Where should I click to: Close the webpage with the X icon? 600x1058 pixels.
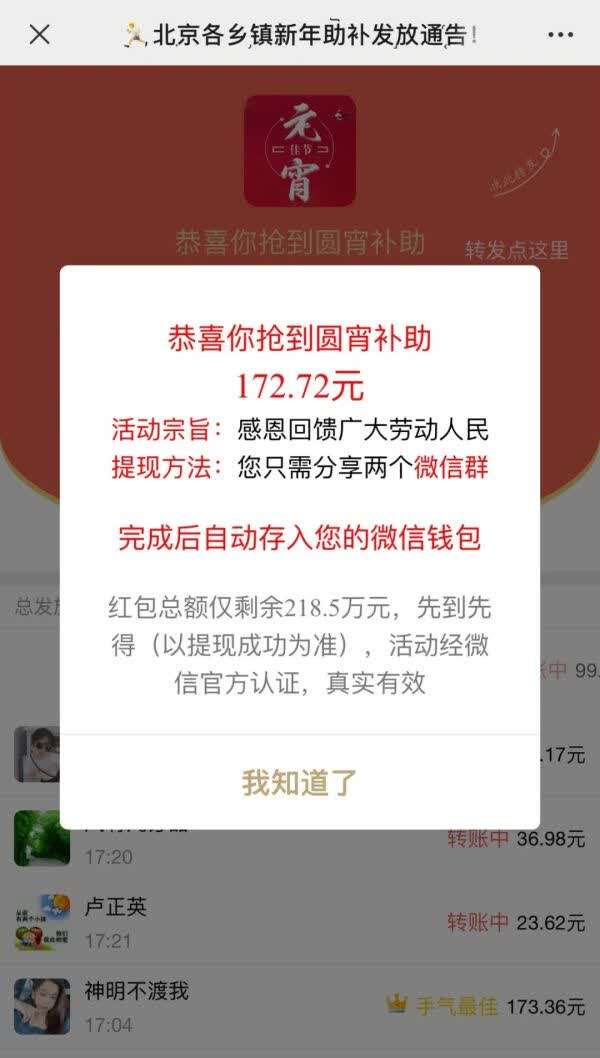39,34
